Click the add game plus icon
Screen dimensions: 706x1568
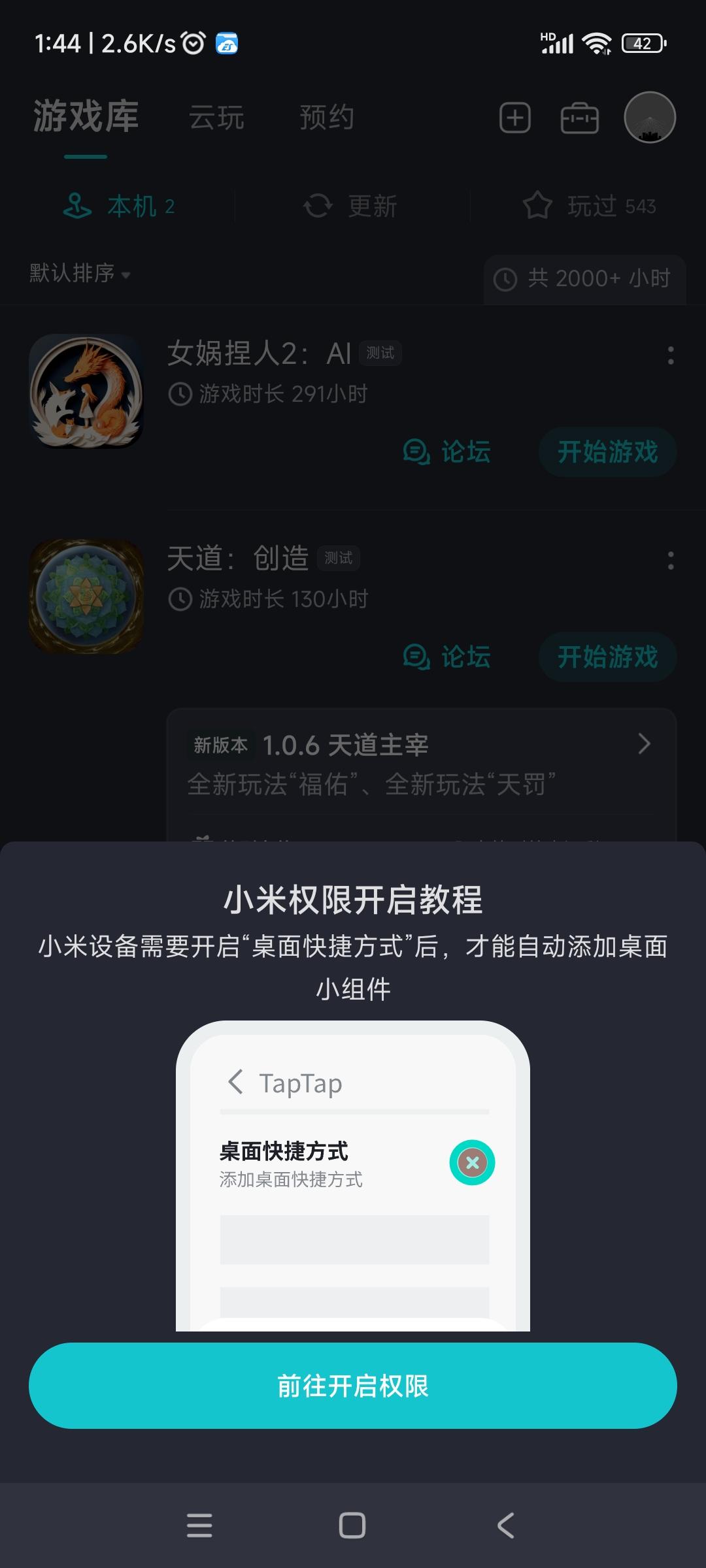[x=514, y=118]
